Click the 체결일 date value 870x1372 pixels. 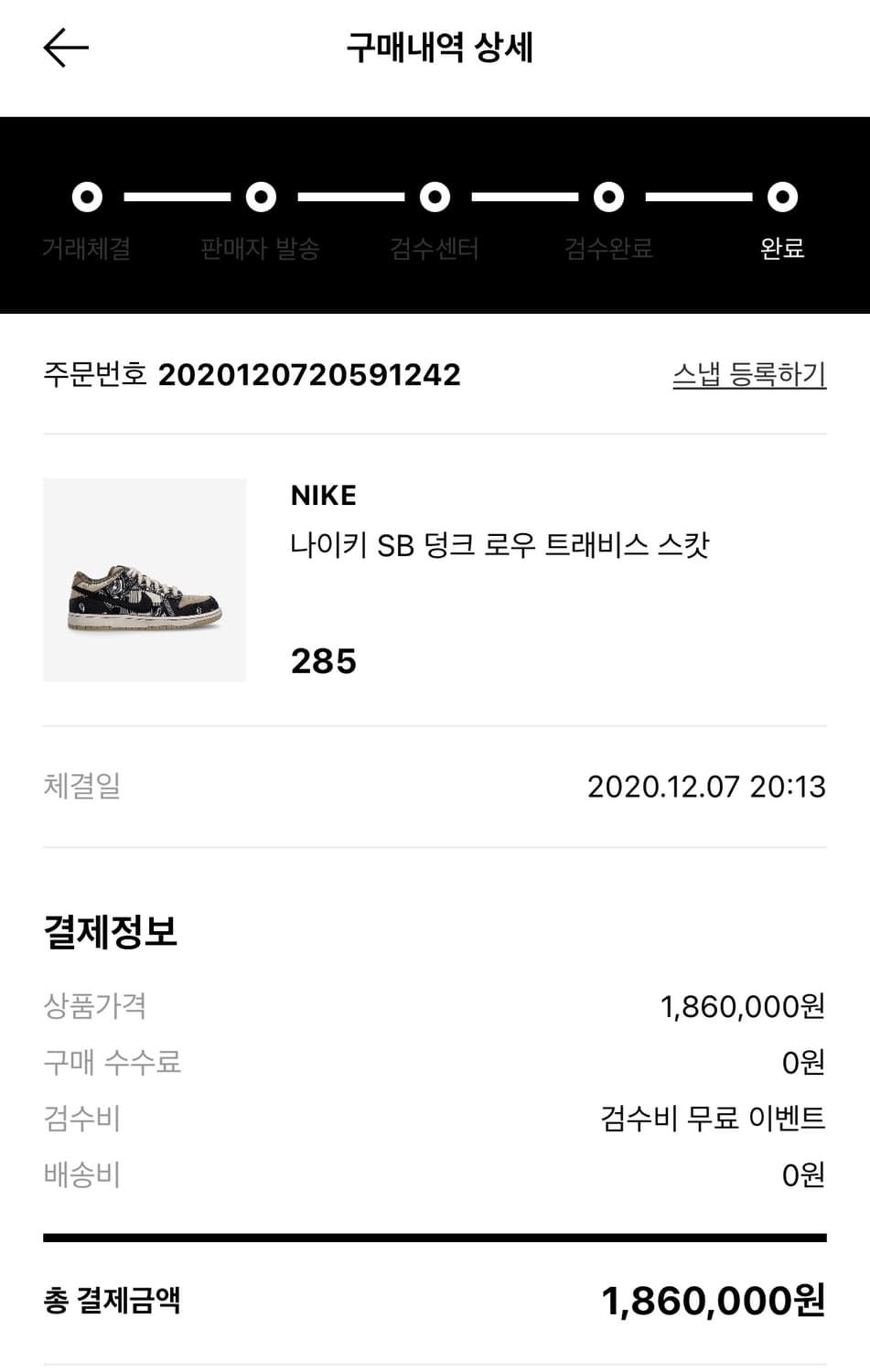pos(706,786)
